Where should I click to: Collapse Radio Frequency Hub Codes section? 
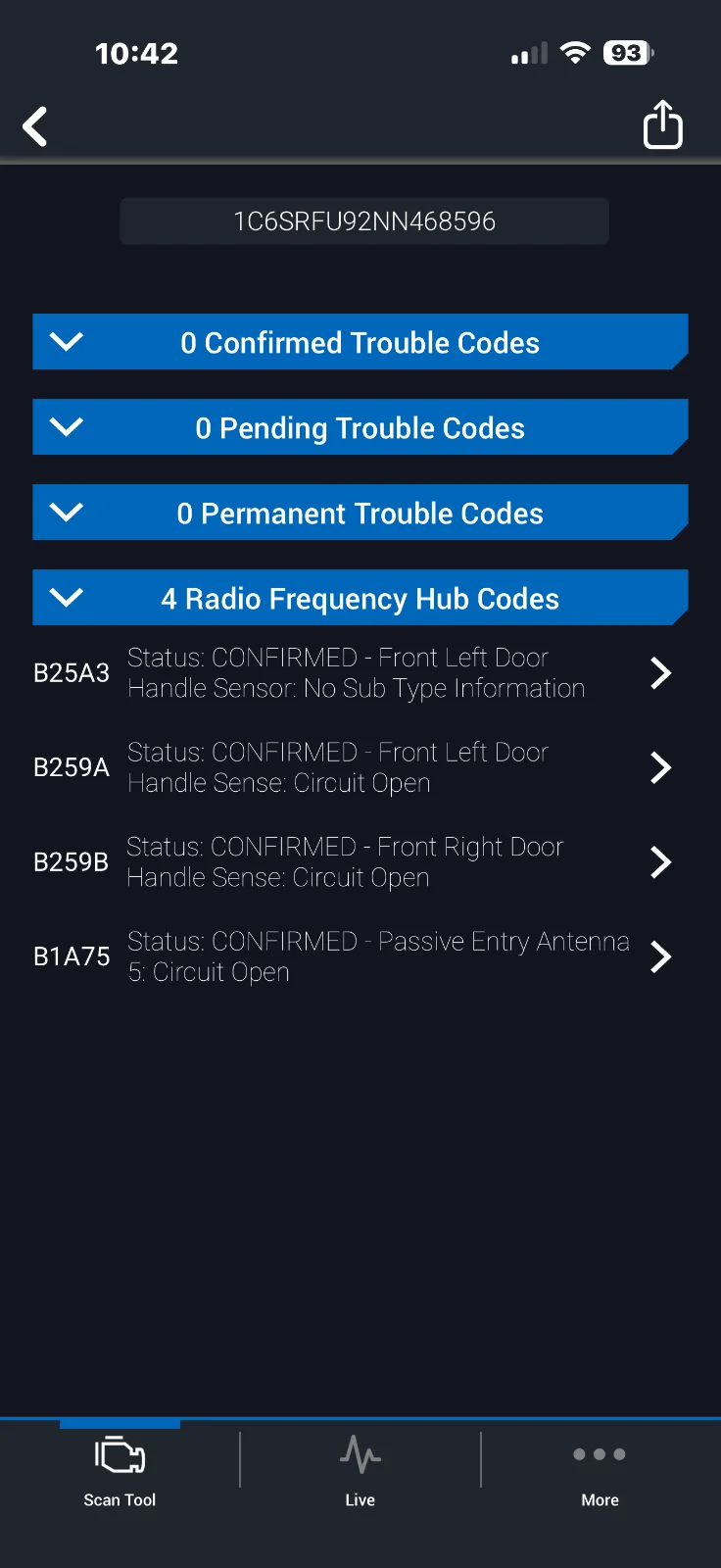tap(360, 598)
